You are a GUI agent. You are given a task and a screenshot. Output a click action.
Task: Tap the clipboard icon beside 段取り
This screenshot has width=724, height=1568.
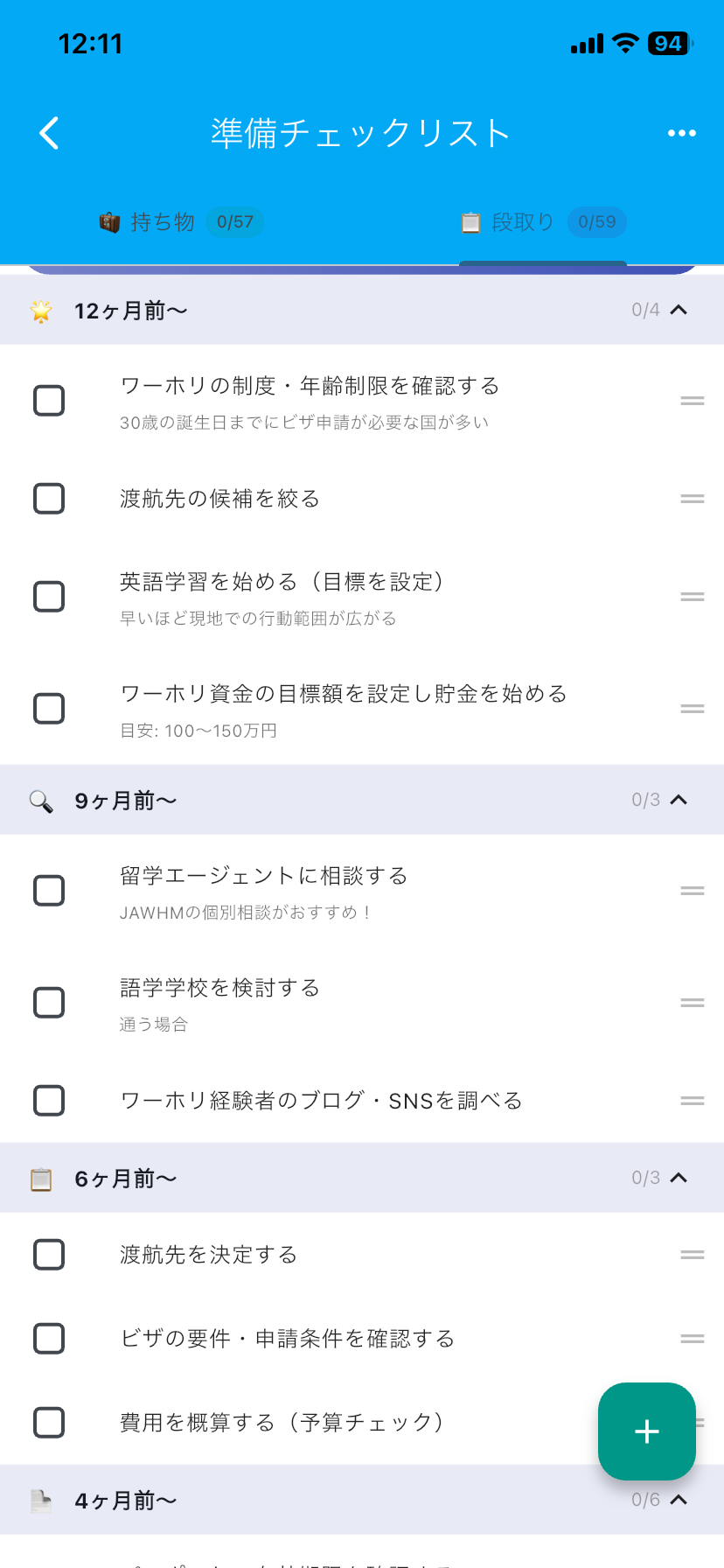(x=470, y=222)
